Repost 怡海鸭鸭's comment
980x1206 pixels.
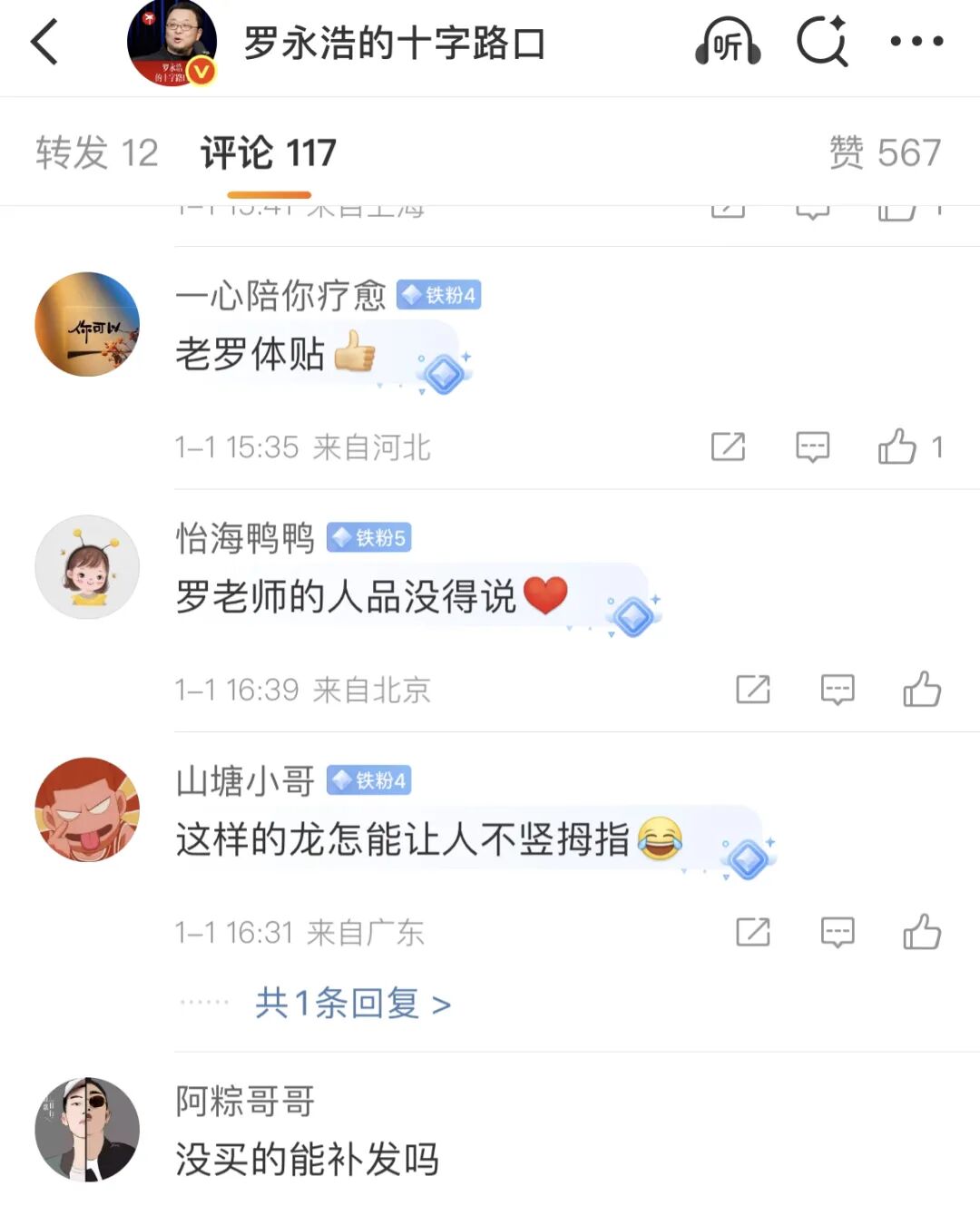[x=752, y=690]
